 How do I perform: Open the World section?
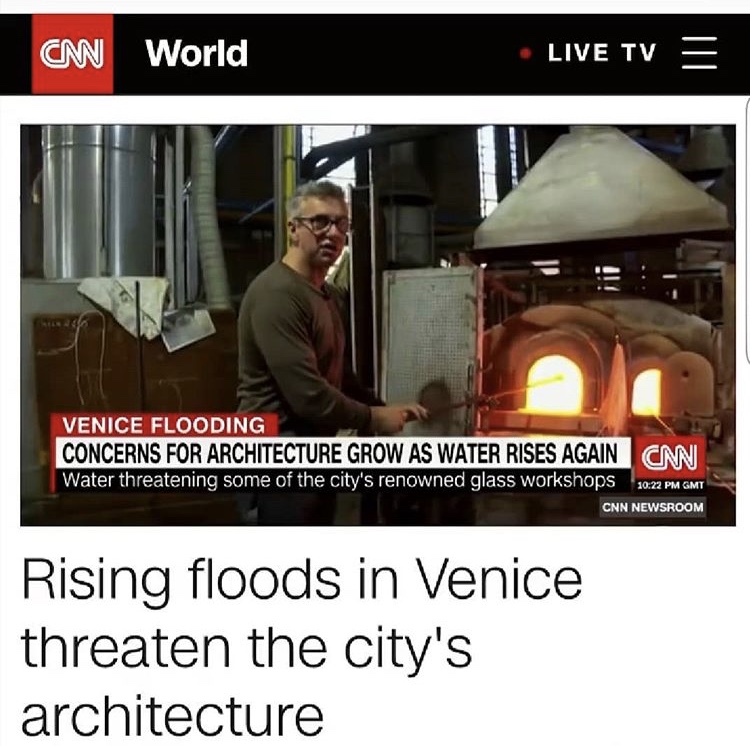tap(196, 53)
